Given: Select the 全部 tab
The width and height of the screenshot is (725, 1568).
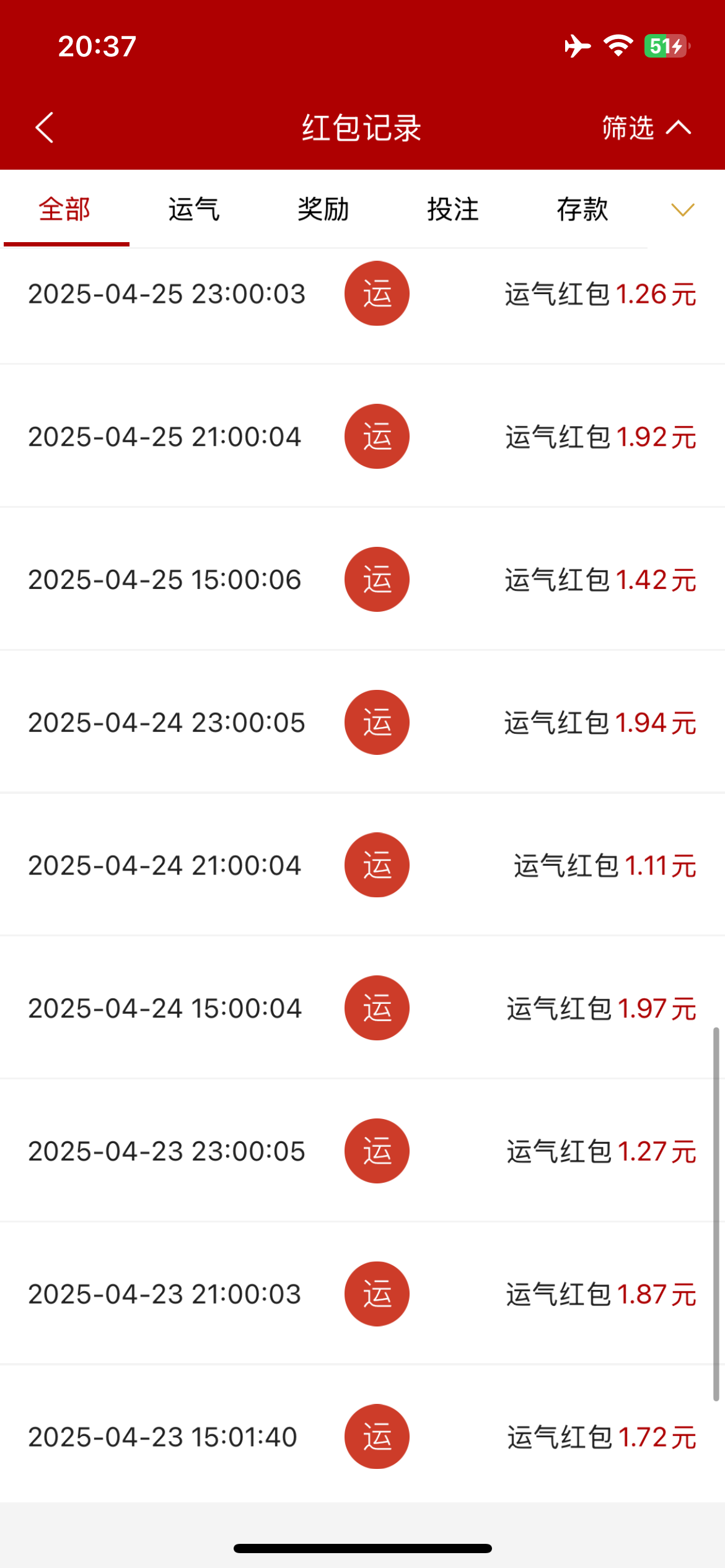Looking at the screenshot, I should [x=65, y=209].
